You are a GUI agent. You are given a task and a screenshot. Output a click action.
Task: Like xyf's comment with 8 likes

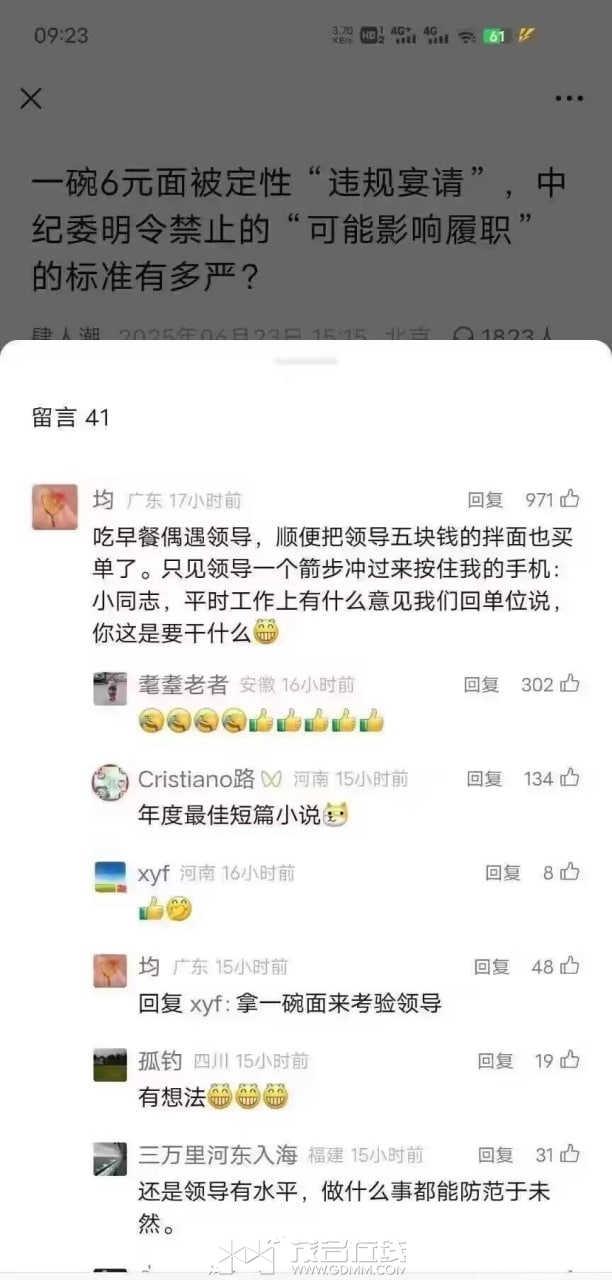(570, 872)
